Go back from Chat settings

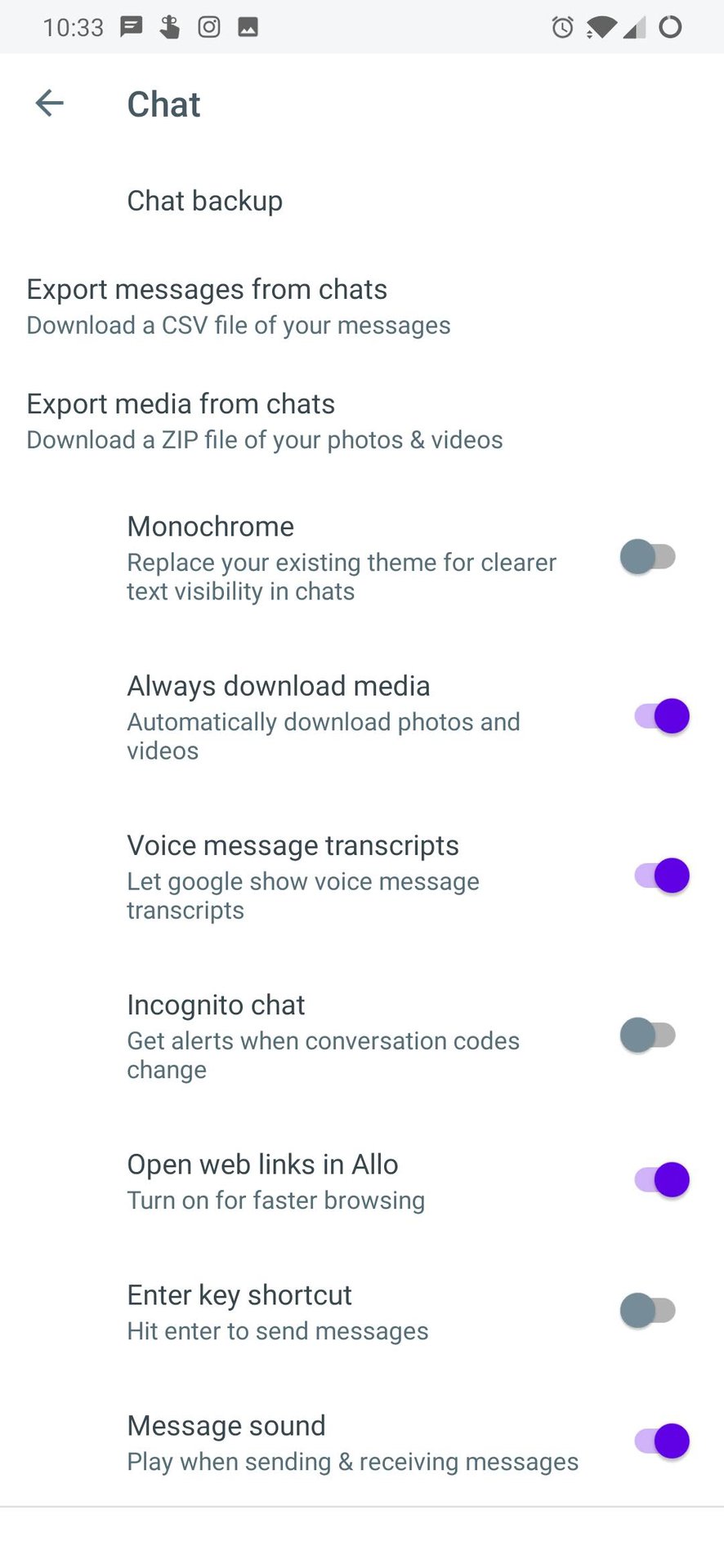[50, 103]
